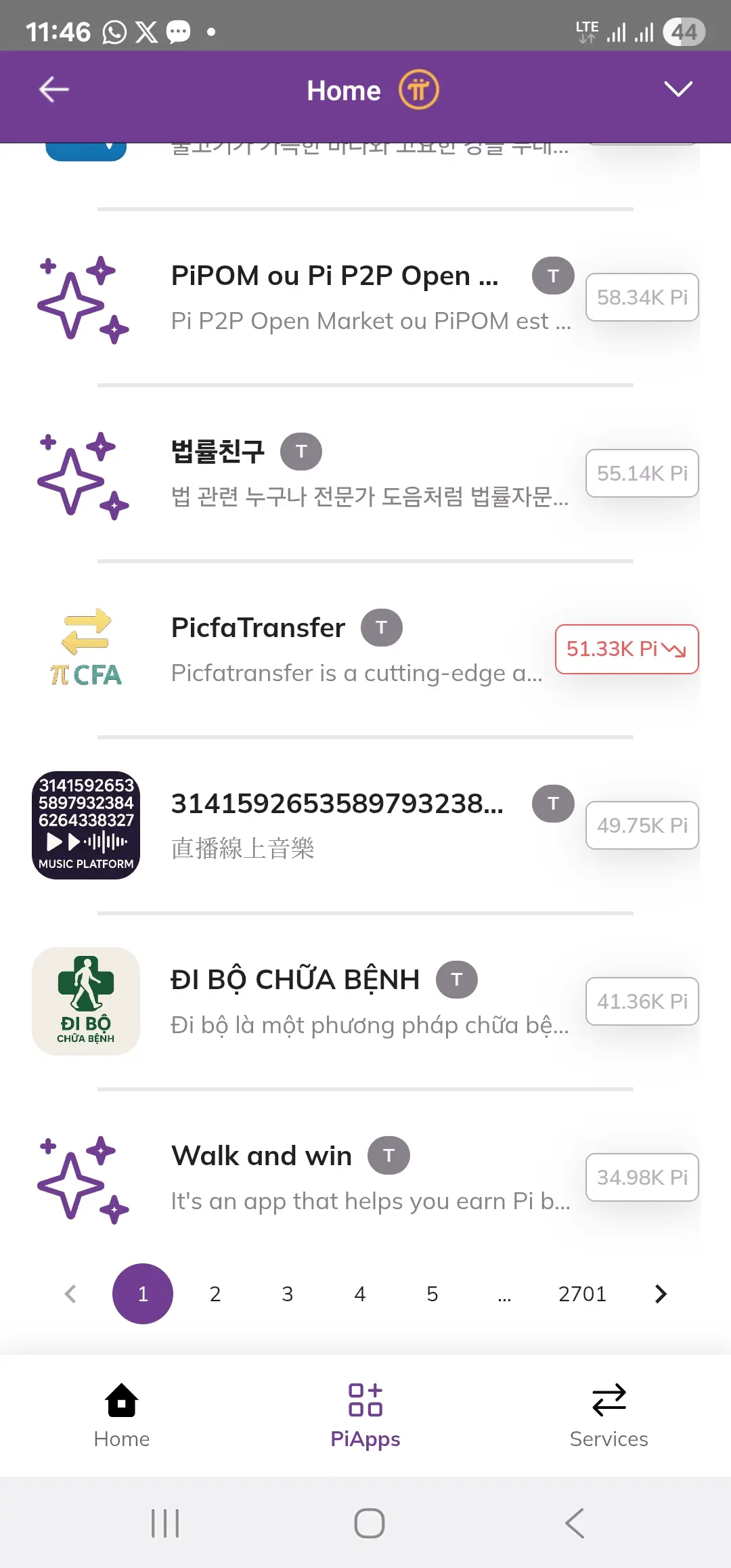Go to page 3
Viewport: 731px width, 1568px height.
[x=288, y=1294]
